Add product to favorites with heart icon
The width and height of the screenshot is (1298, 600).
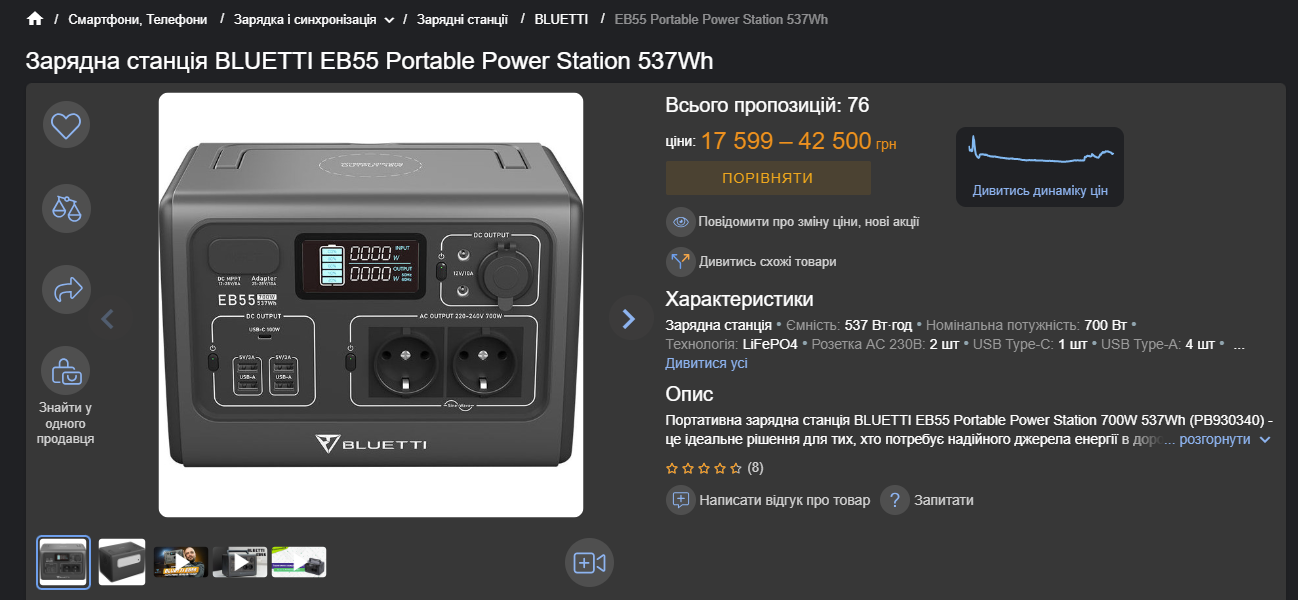(66, 126)
